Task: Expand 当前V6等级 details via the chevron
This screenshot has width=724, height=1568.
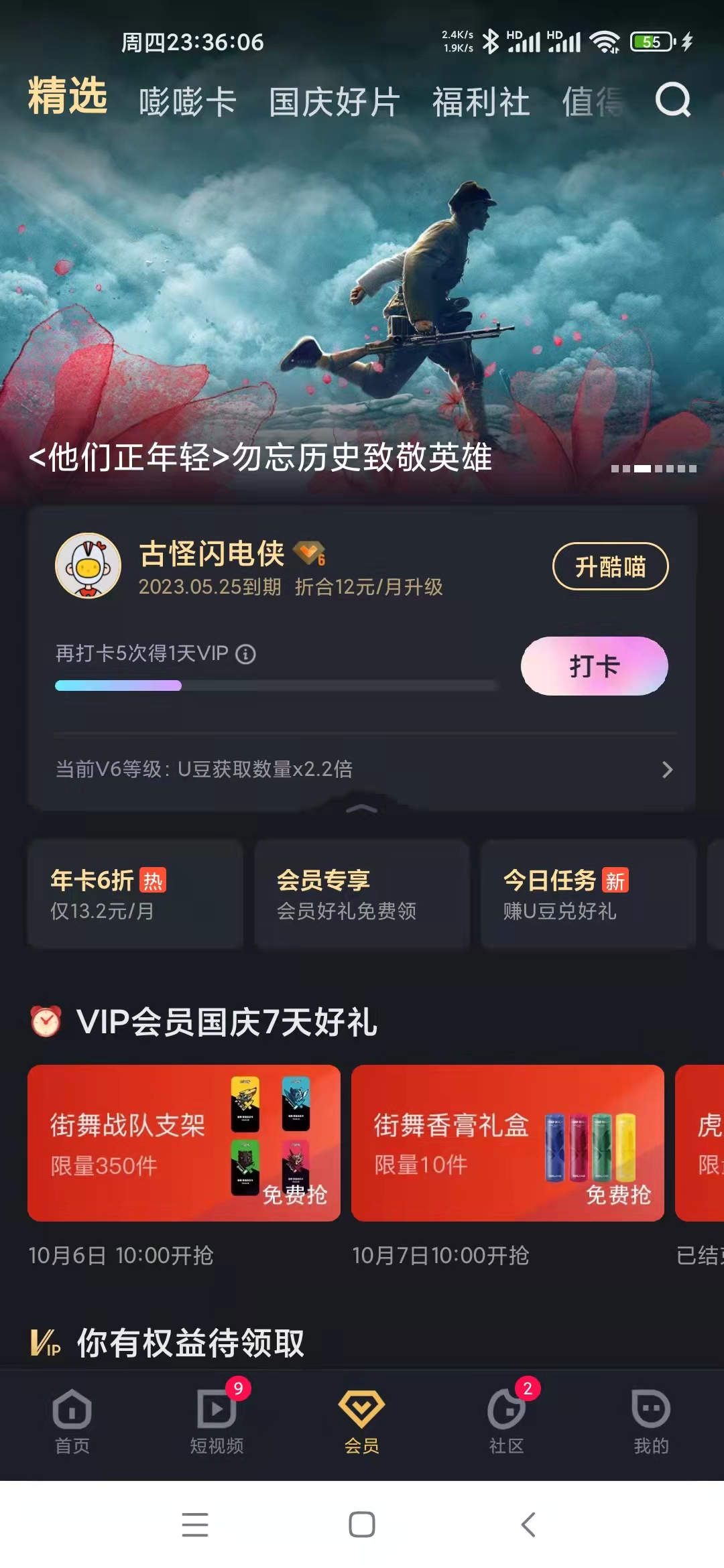Action: click(668, 770)
